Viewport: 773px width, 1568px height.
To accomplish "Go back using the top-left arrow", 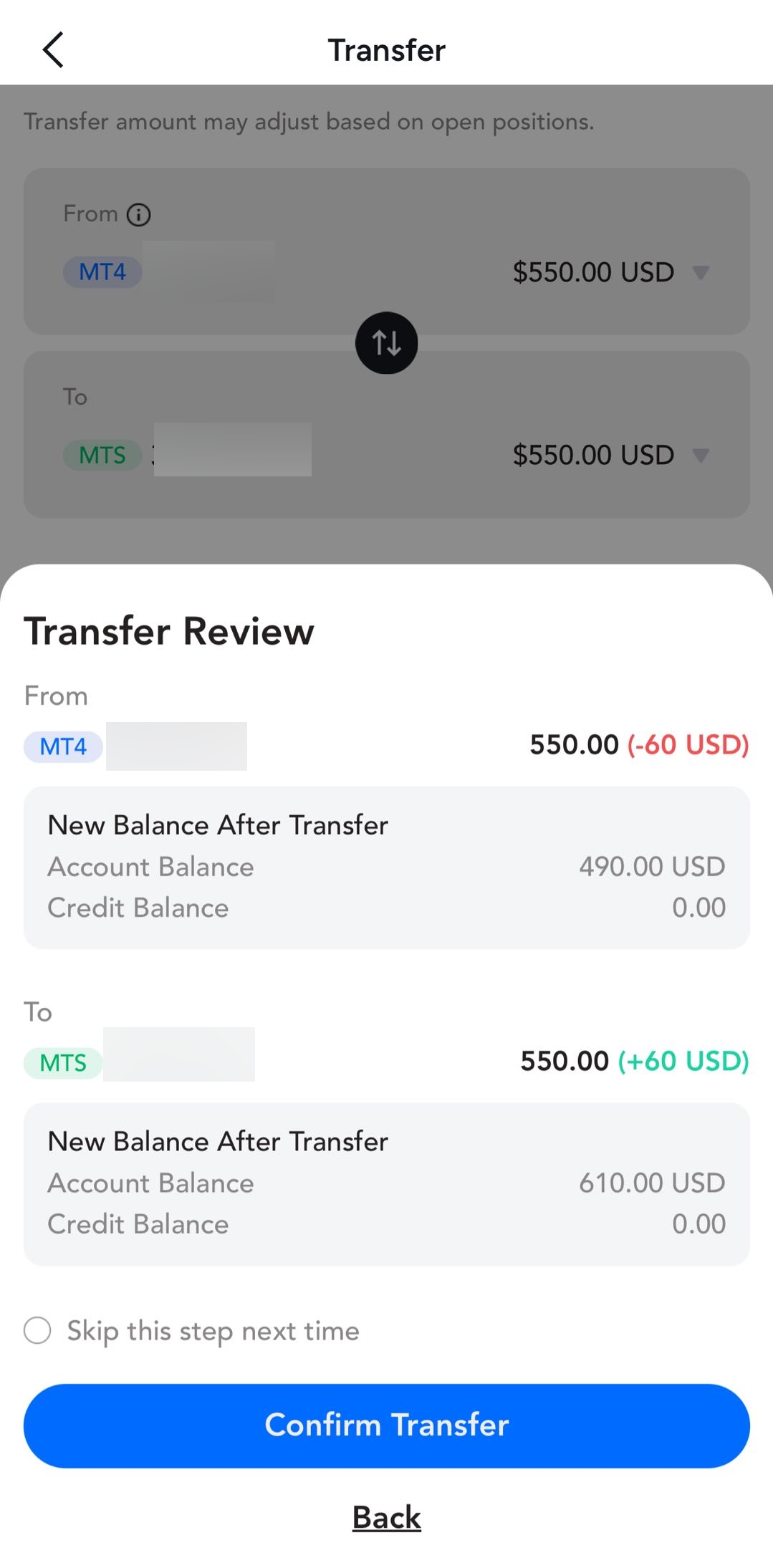I will tap(53, 50).
